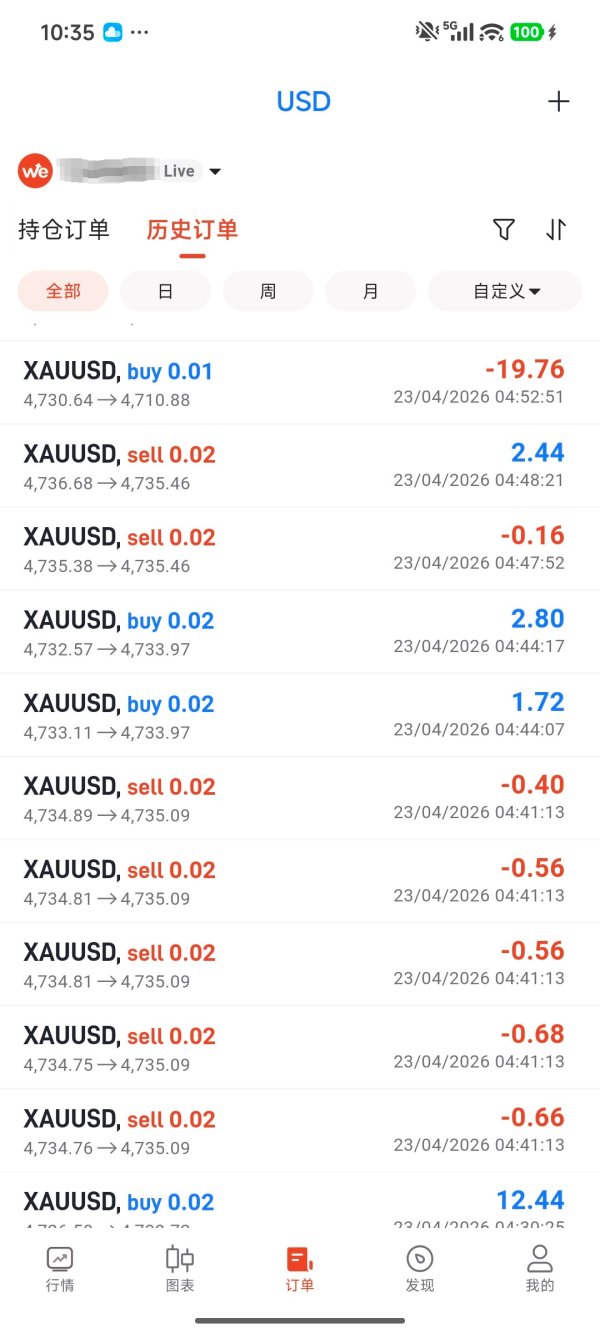This screenshot has height=1333, width=600.
Task: Switch to the 图表 tab
Action: pos(180,1269)
